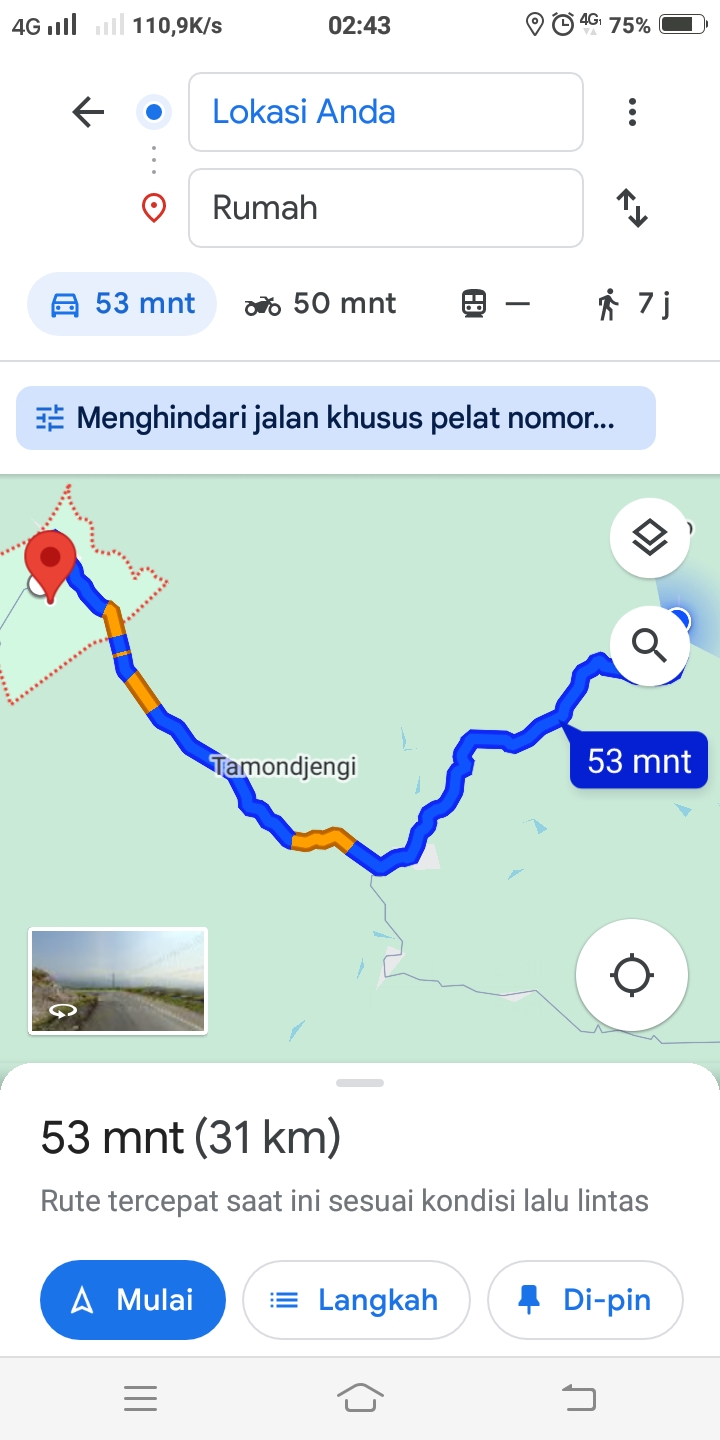Open the three-dot overflow menu
Screen dimensions: 720x1440
[x=632, y=112]
